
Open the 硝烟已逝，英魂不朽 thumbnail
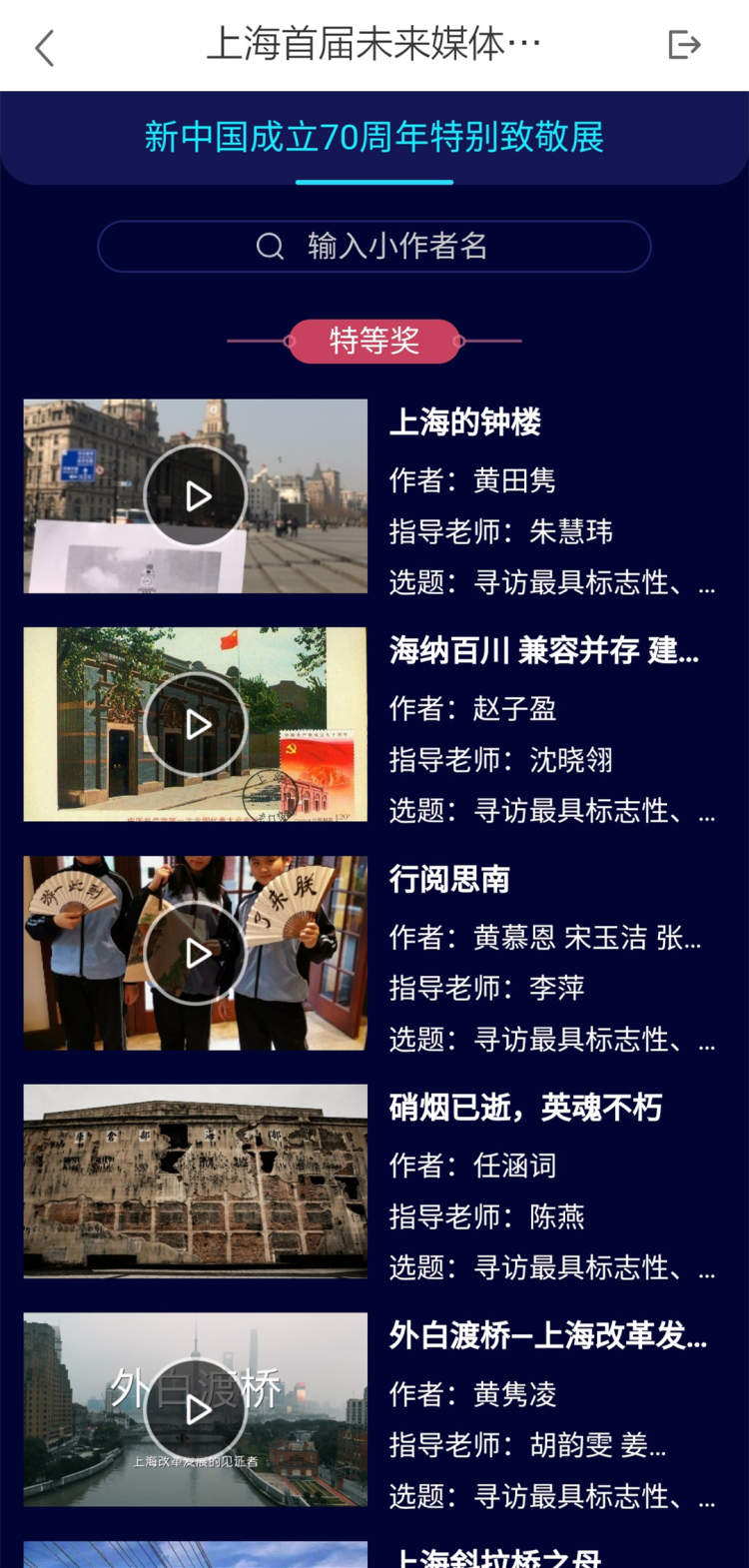point(196,1180)
